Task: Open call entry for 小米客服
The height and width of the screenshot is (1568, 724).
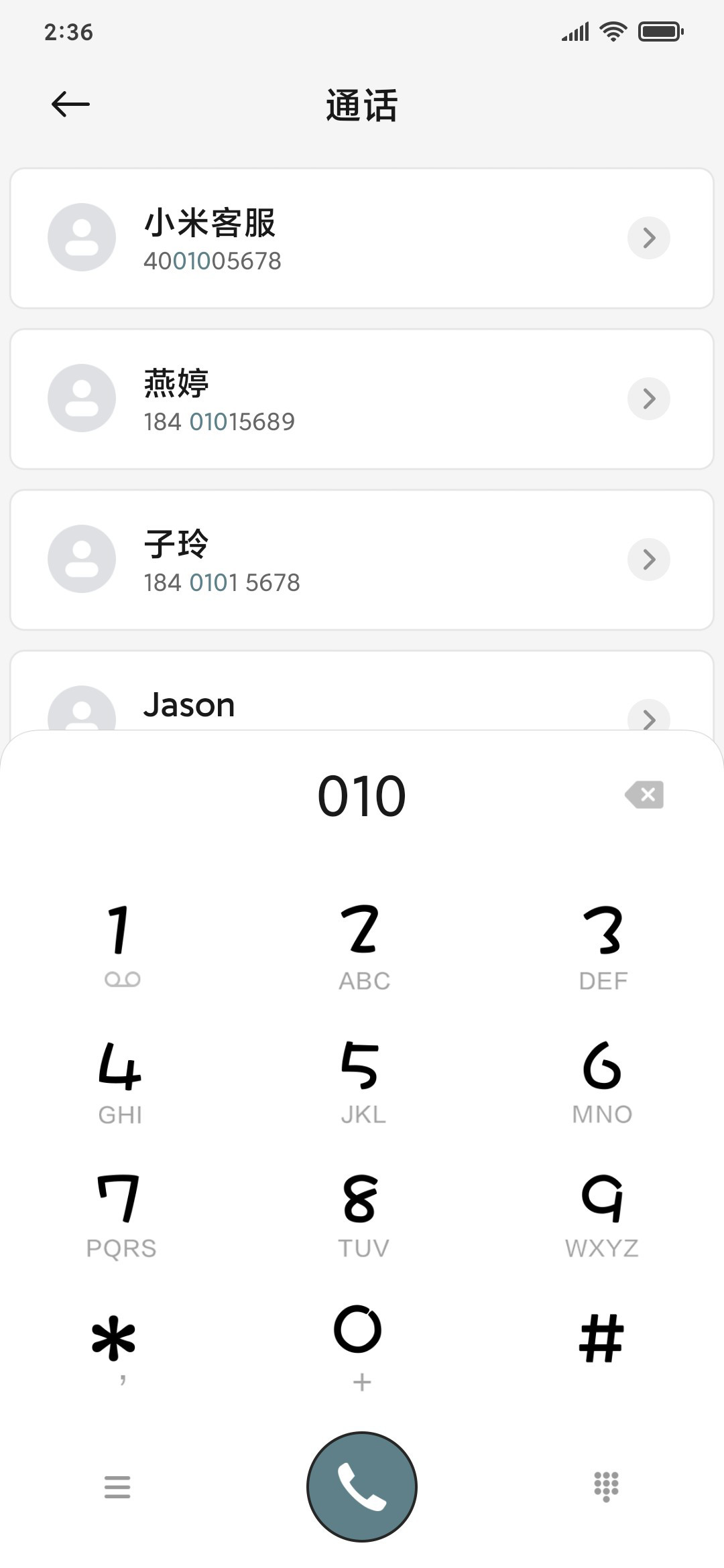Action: coord(362,238)
